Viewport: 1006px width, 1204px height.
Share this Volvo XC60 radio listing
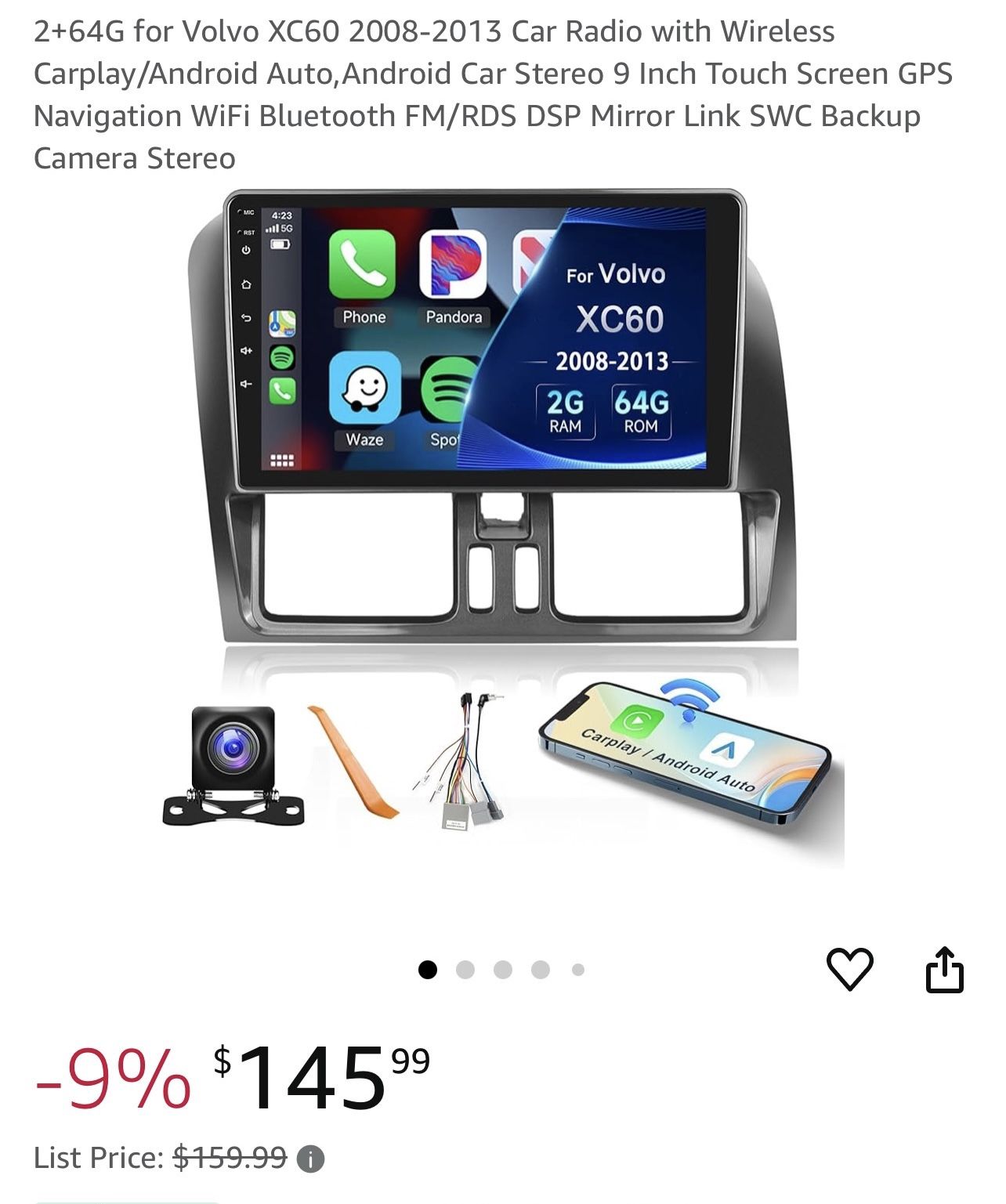click(x=944, y=971)
